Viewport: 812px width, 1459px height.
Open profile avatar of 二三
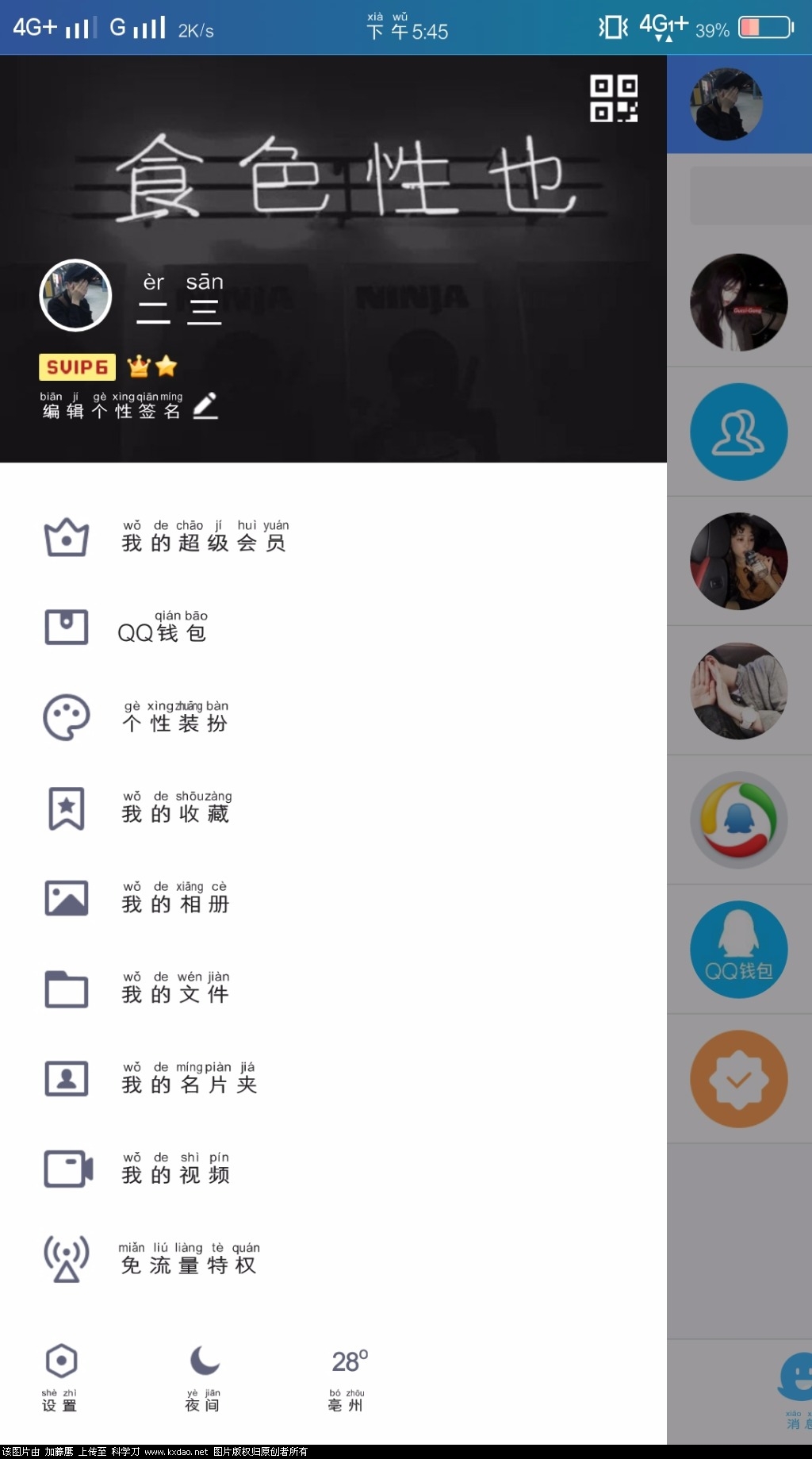[75, 295]
